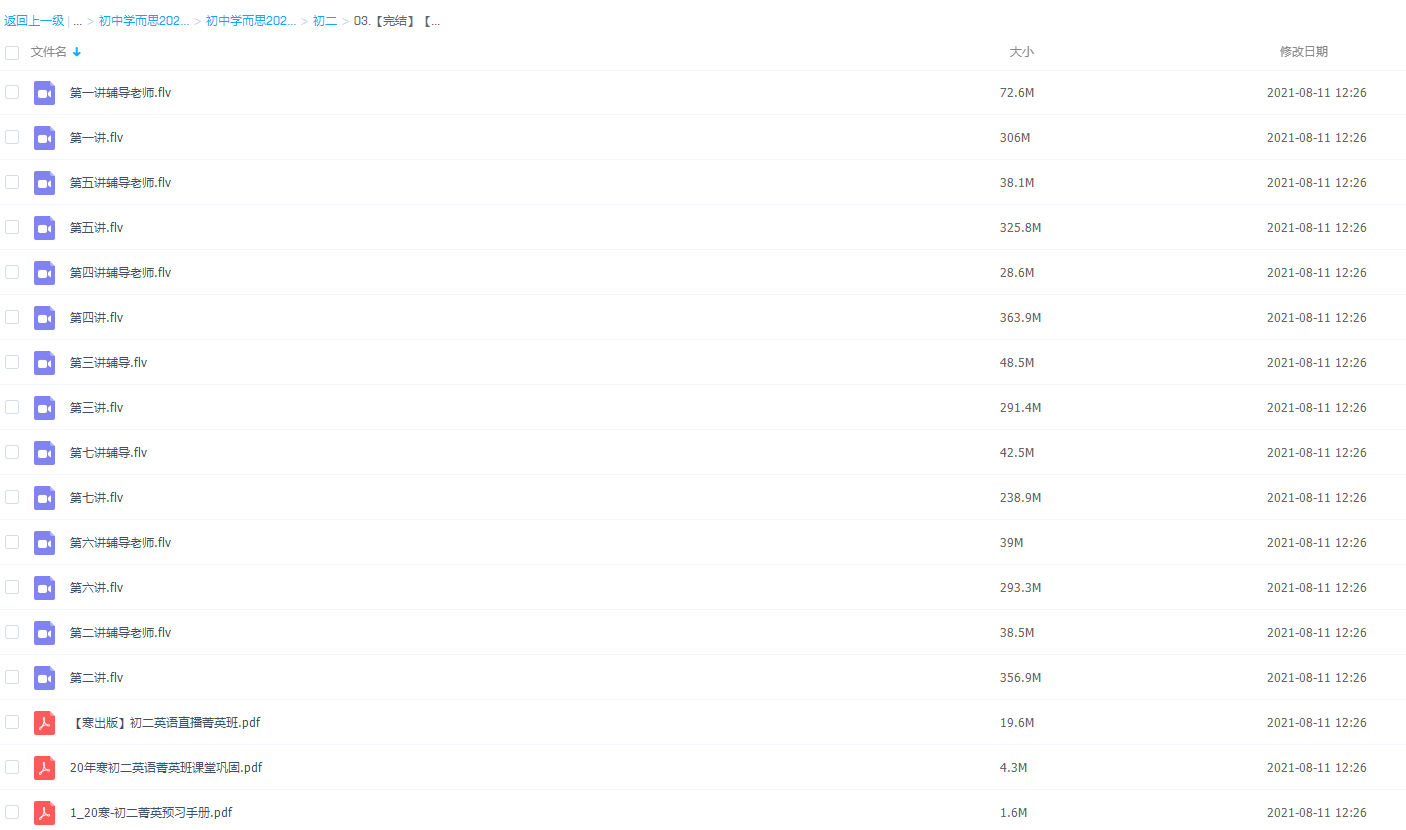Open video file 第二讲.flv
Viewport: 1406px width, 830px height.
(x=96, y=678)
